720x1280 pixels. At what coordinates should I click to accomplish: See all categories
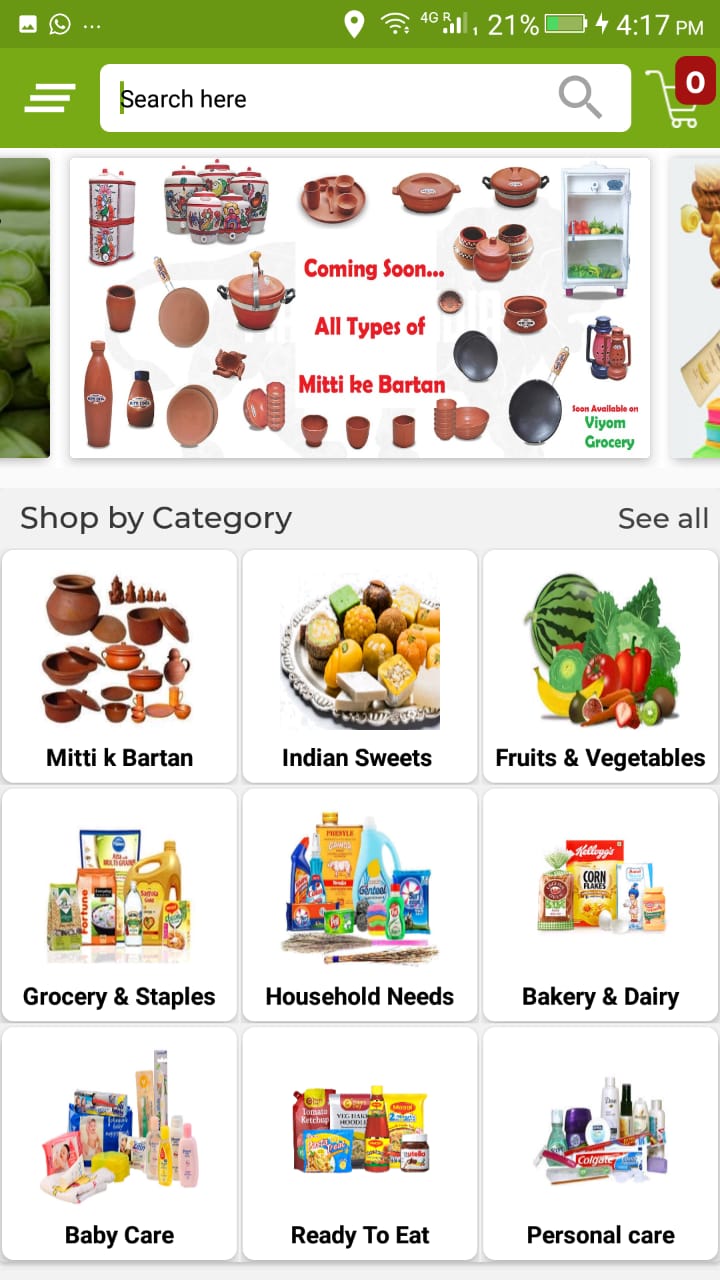(662, 518)
